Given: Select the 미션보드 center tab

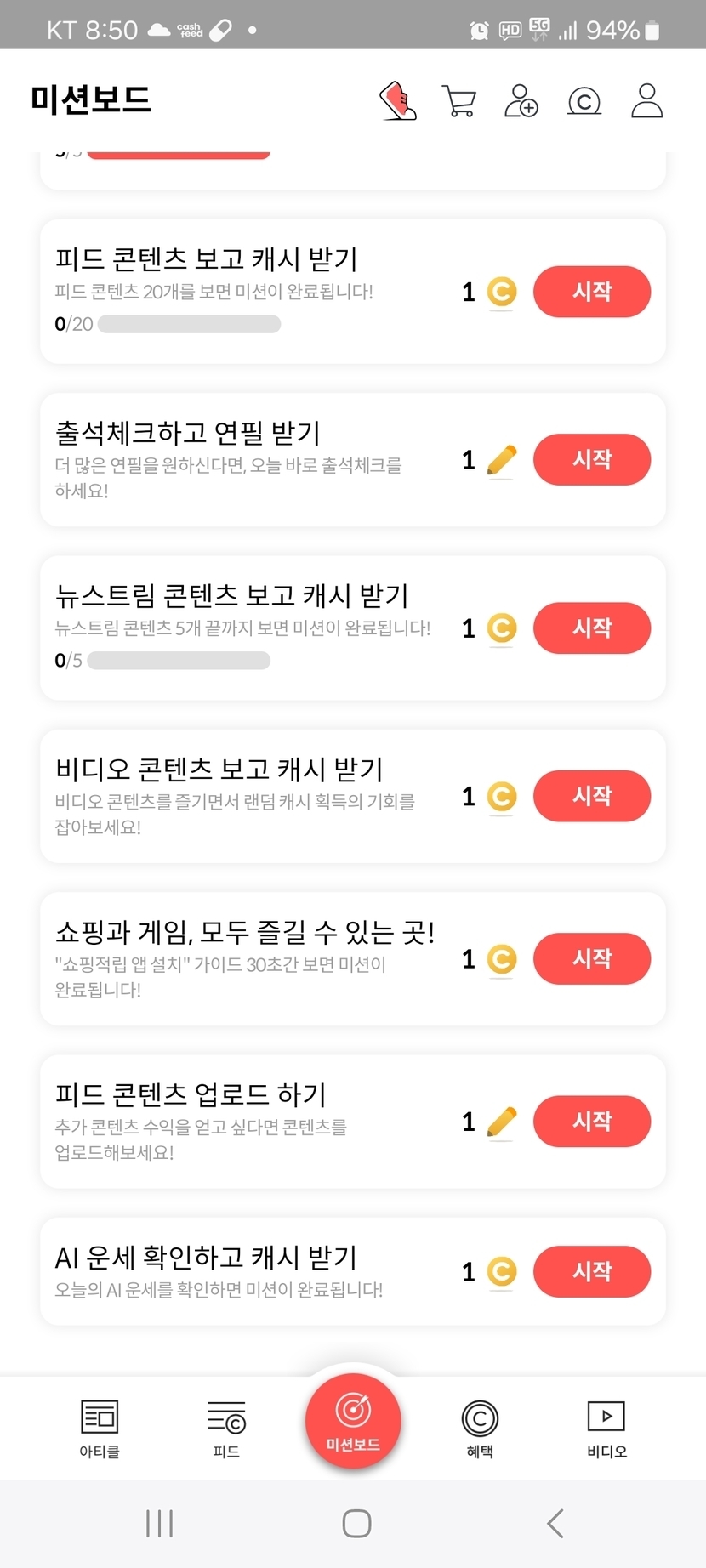Looking at the screenshot, I should click(353, 1421).
